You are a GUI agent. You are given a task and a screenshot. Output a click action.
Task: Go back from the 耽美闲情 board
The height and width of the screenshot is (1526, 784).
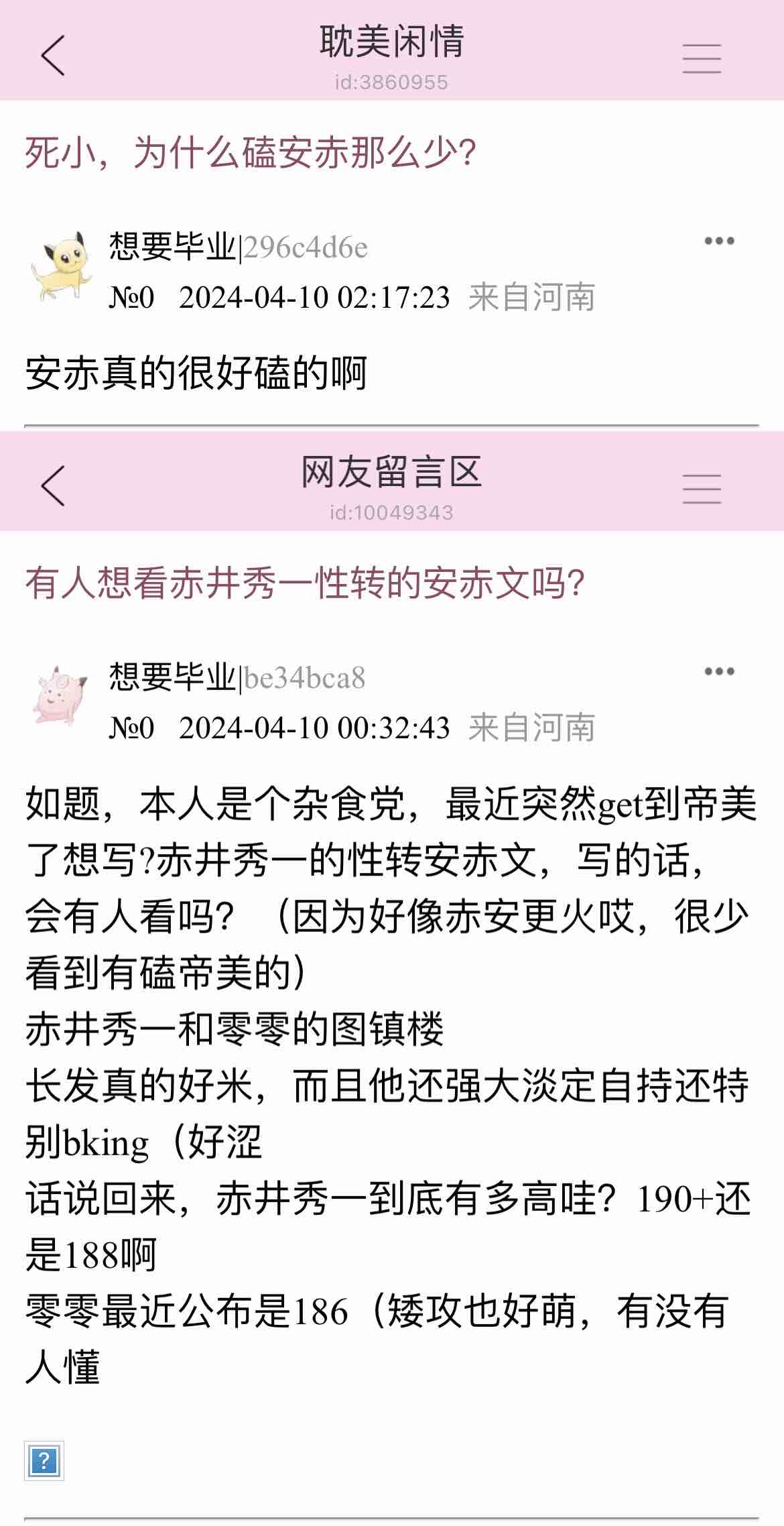[52, 55]
